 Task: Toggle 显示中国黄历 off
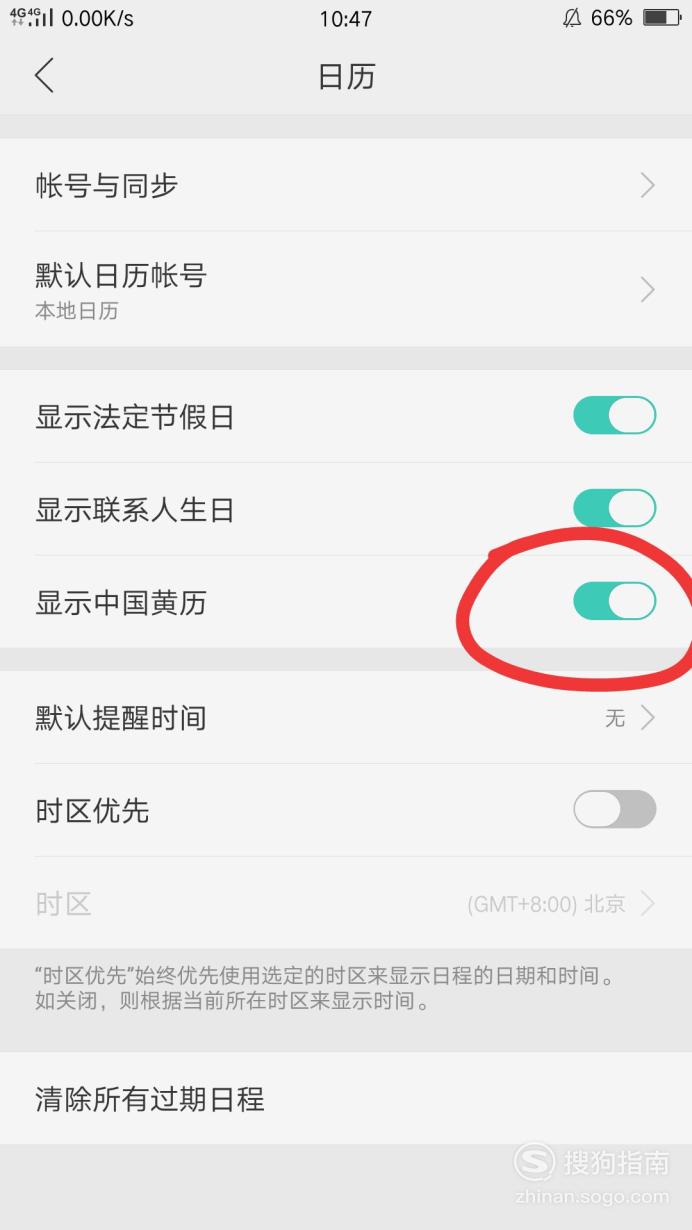614,602
